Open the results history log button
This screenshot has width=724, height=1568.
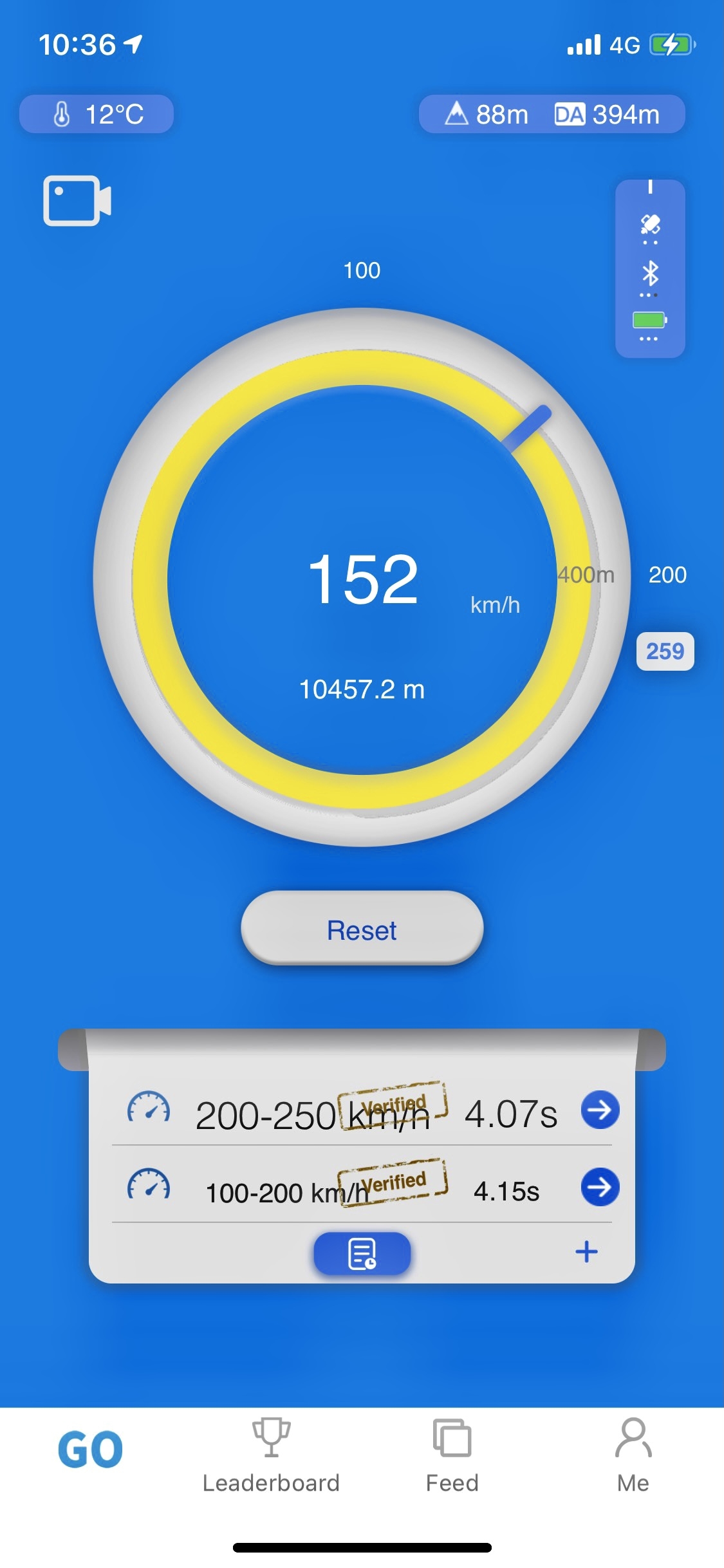click(362, 1253)
